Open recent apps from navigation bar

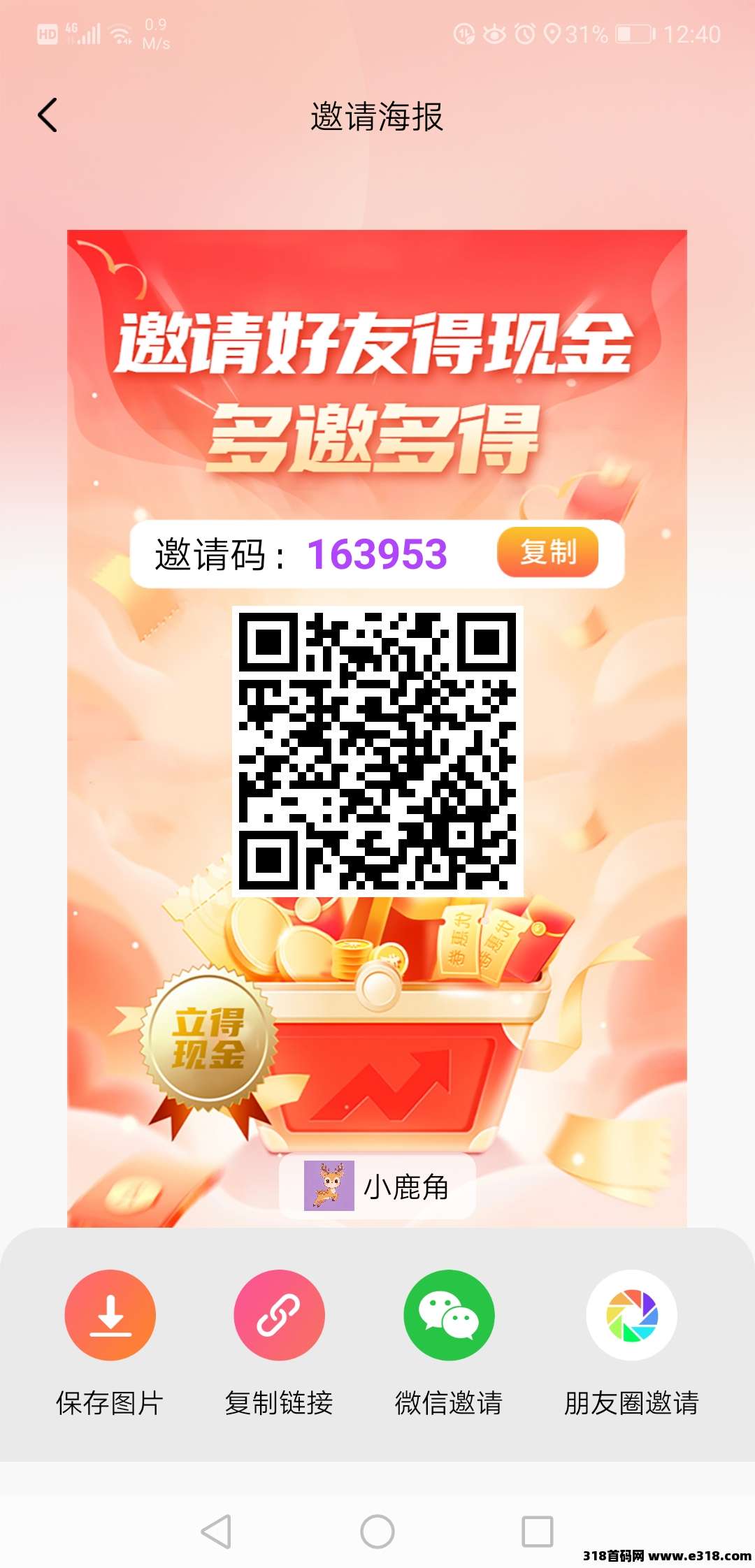click(537, 1532)
